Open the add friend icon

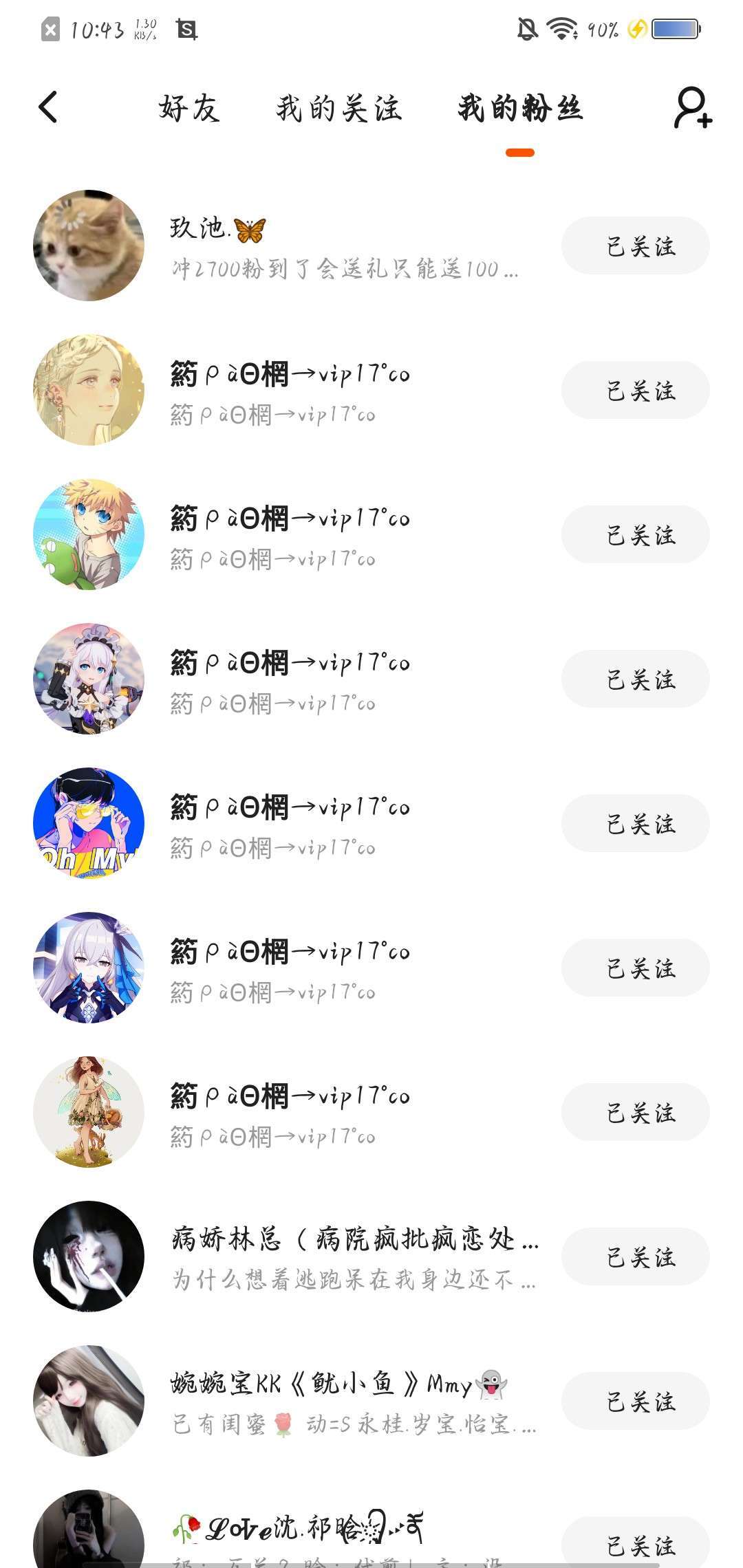pos(692,108)
